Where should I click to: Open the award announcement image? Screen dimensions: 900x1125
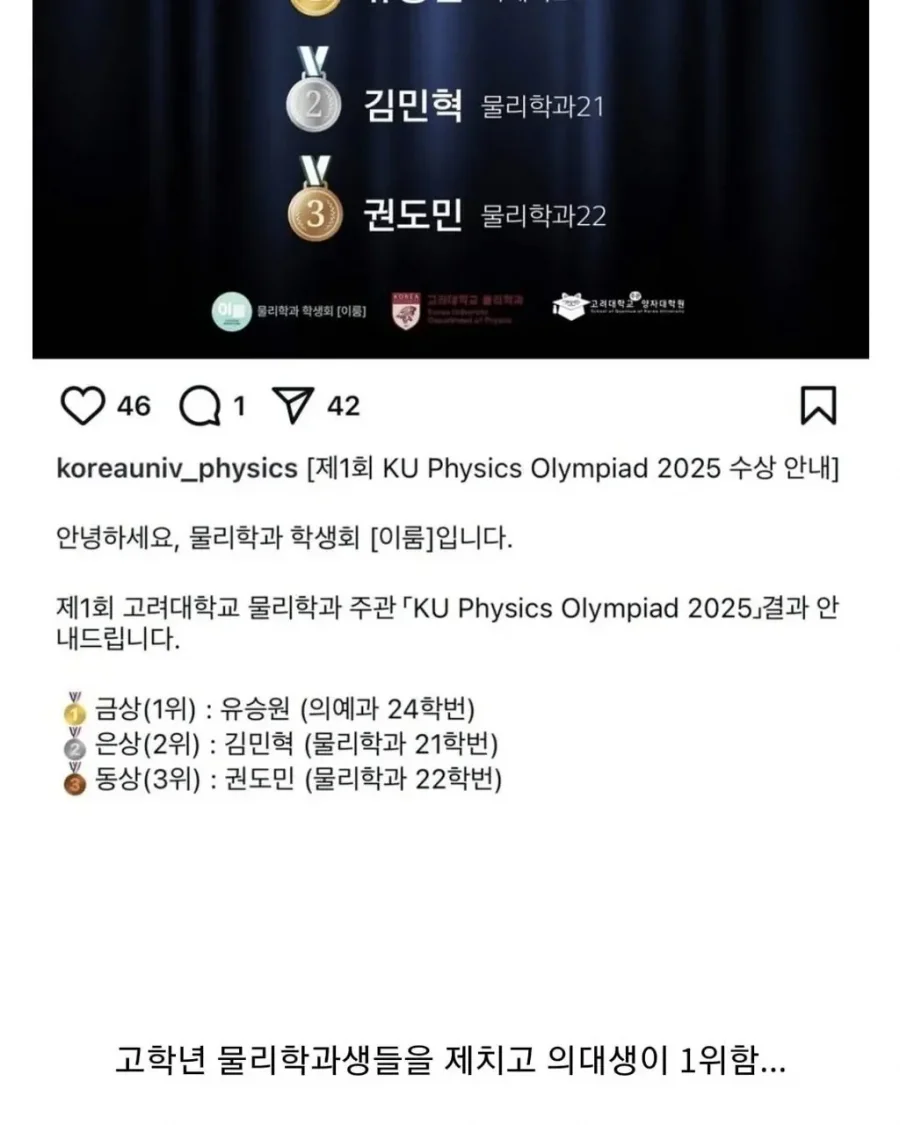coord(450,180)
